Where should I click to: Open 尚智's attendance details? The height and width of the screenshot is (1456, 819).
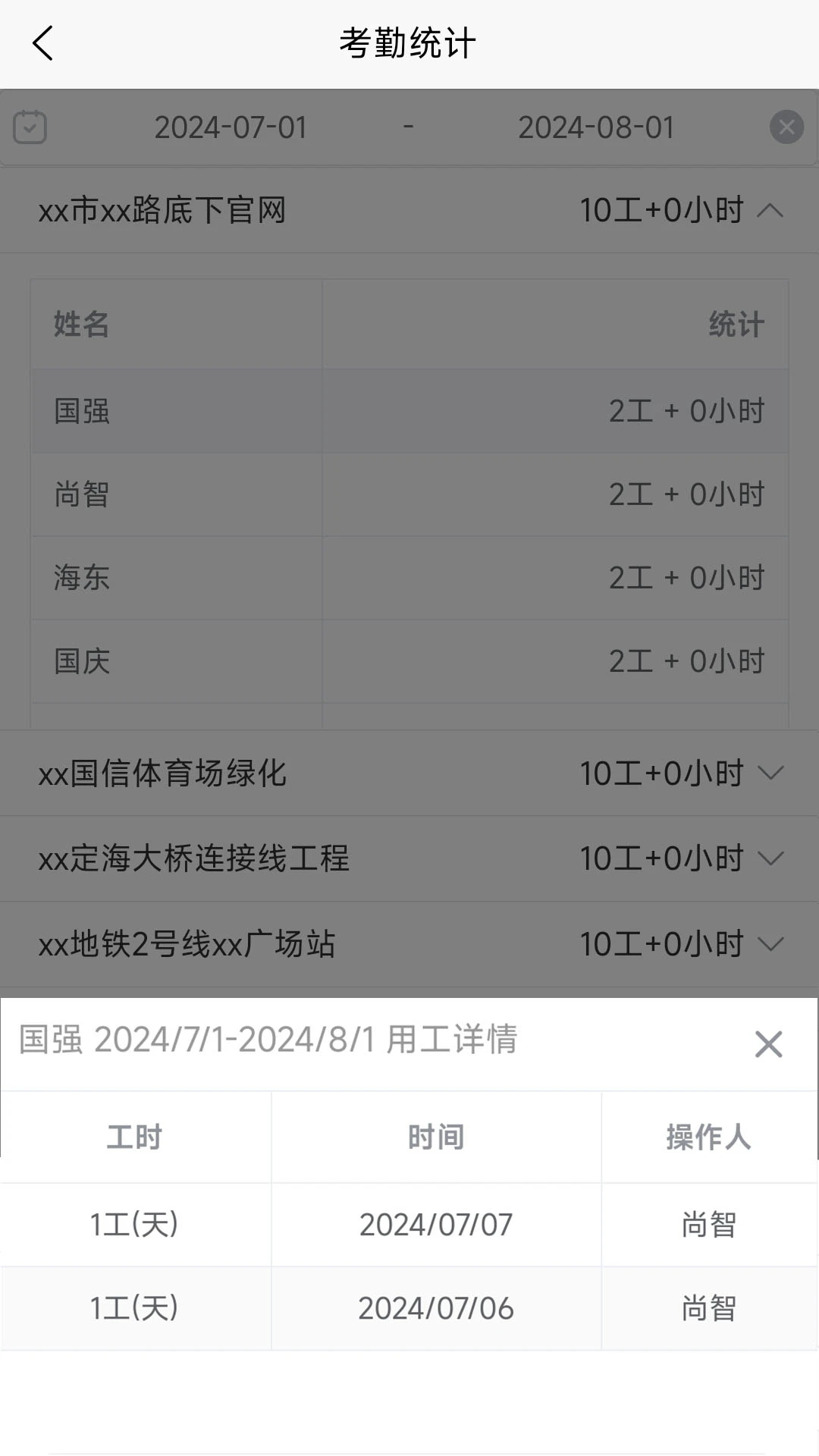(x=409, y=494)
